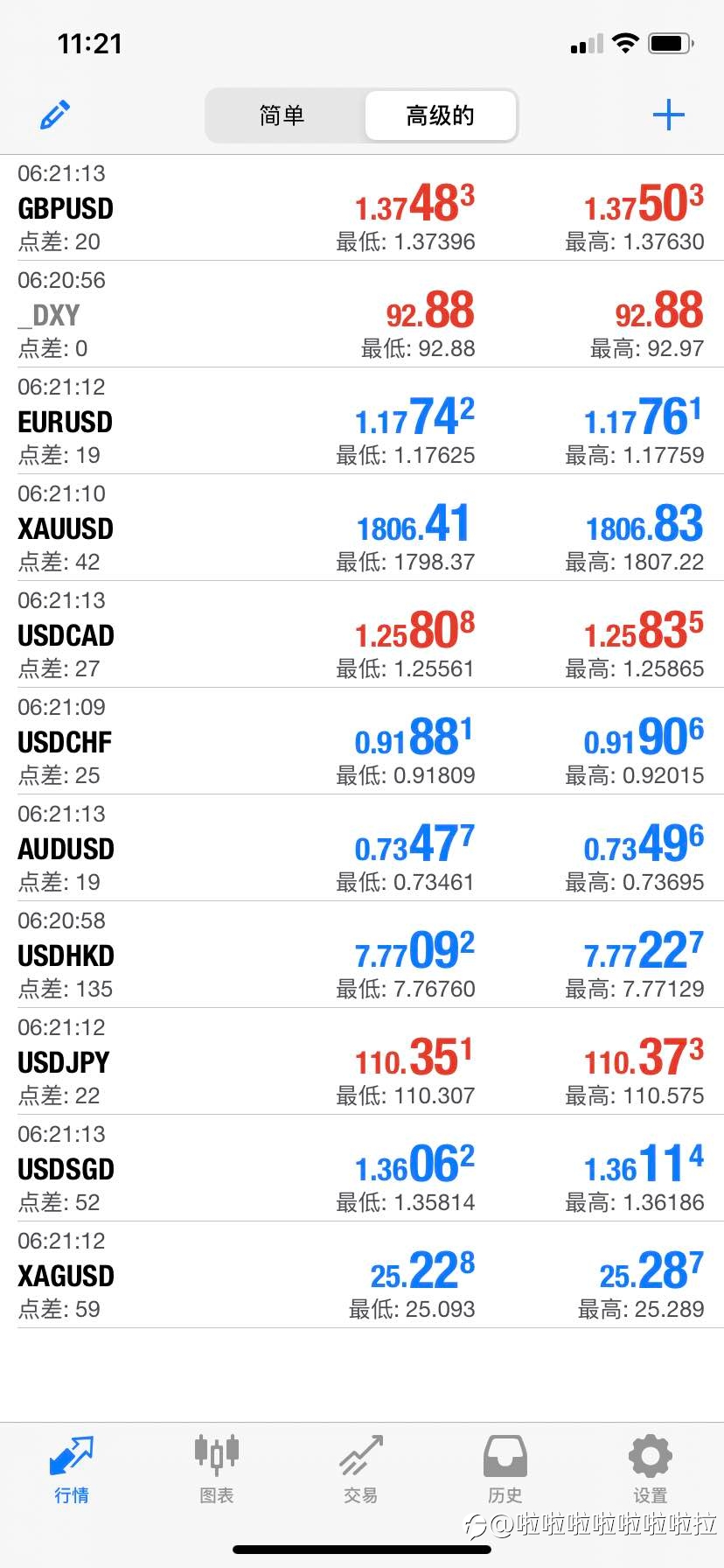Open the USDCHF quote

362,741
